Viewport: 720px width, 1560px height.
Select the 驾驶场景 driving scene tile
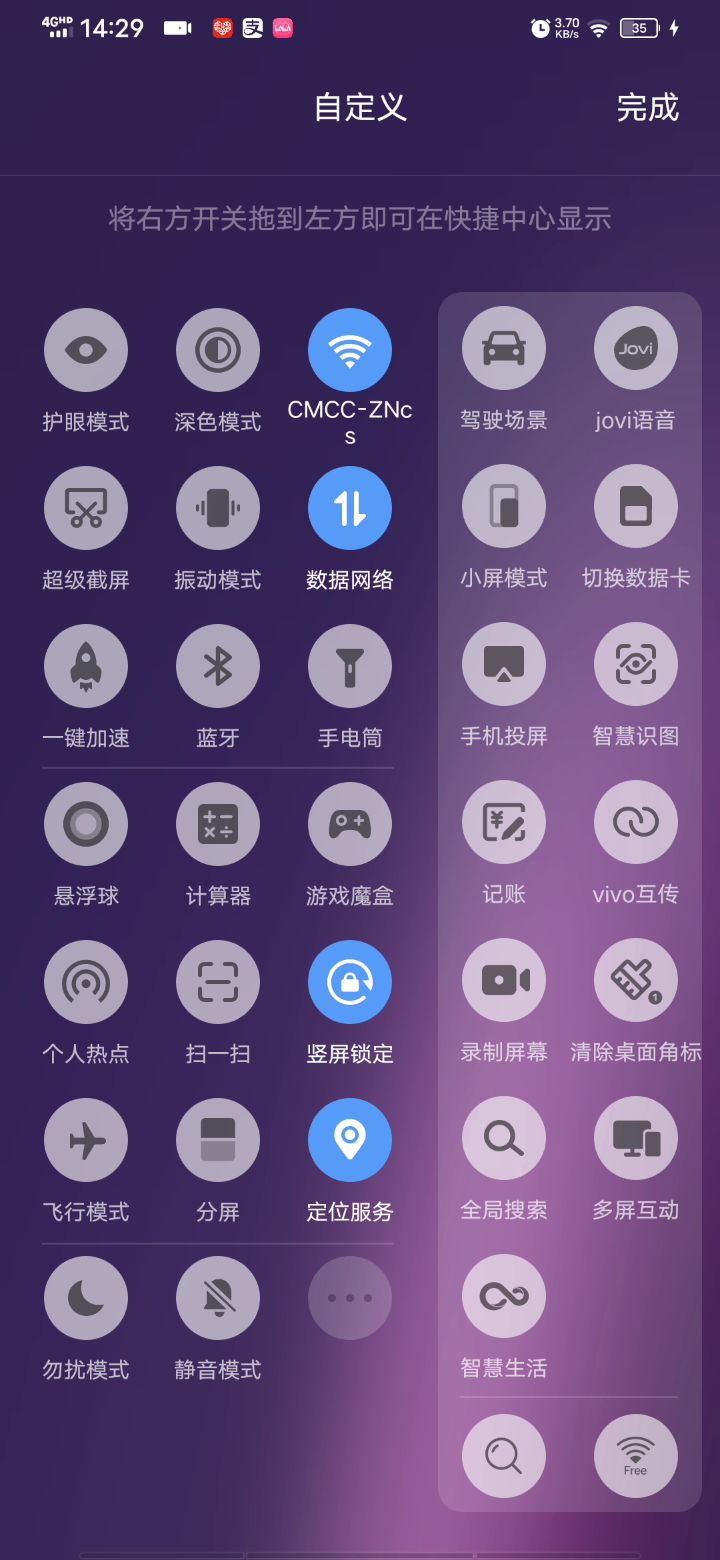click(x=504, y=348)
